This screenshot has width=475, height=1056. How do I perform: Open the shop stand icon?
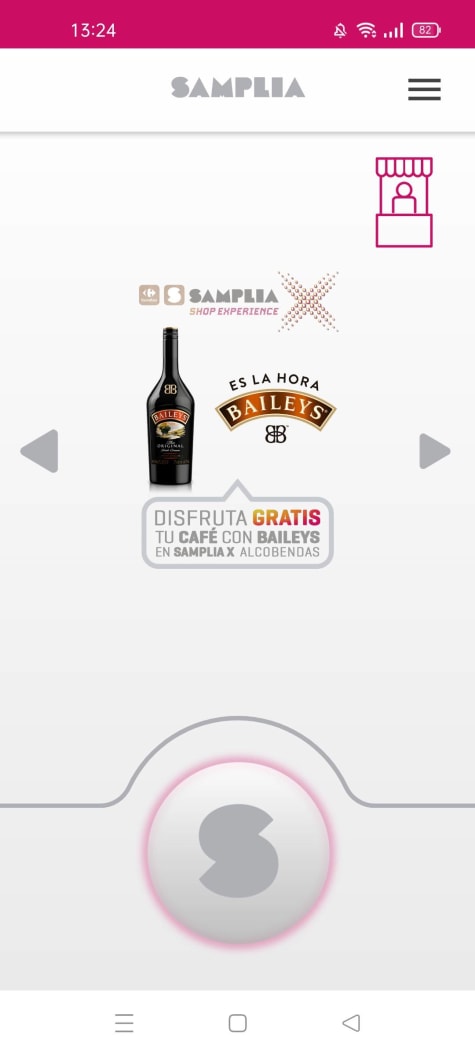click(404, 202)
